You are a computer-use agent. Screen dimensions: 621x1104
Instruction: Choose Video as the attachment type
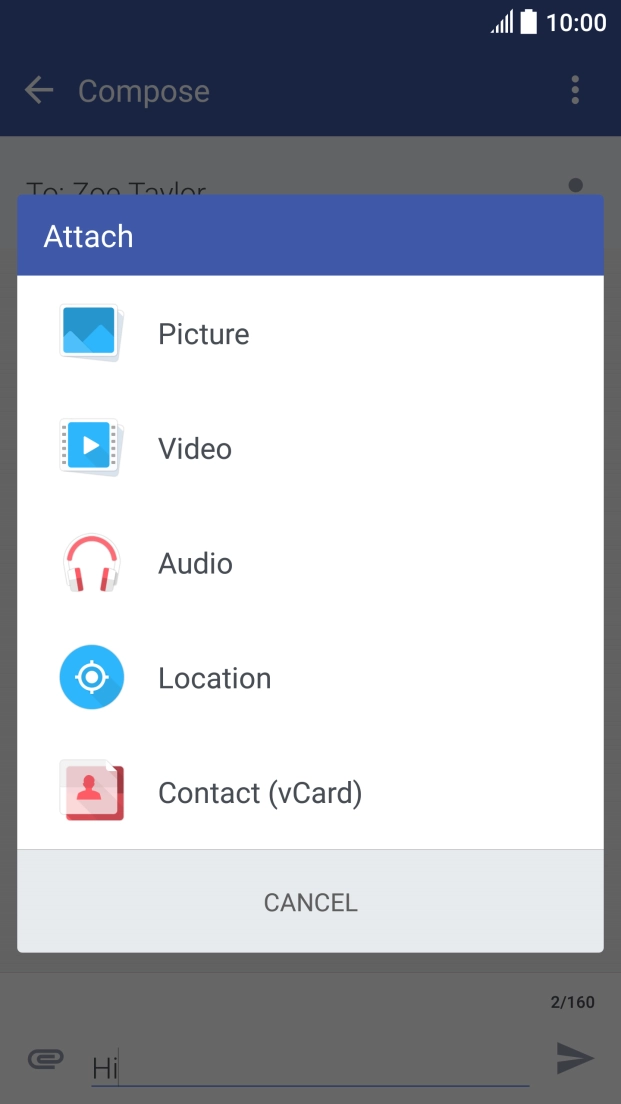click(x=195, y=449)
